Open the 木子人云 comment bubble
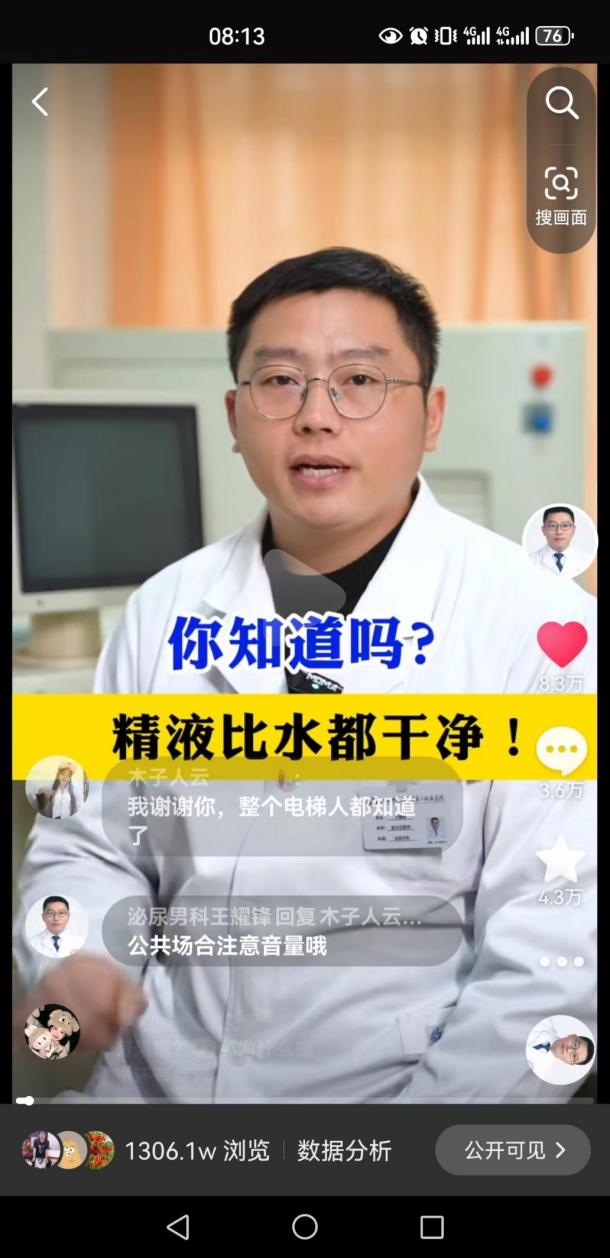This screenshot has width=610, height=1258. coord(282,805)
